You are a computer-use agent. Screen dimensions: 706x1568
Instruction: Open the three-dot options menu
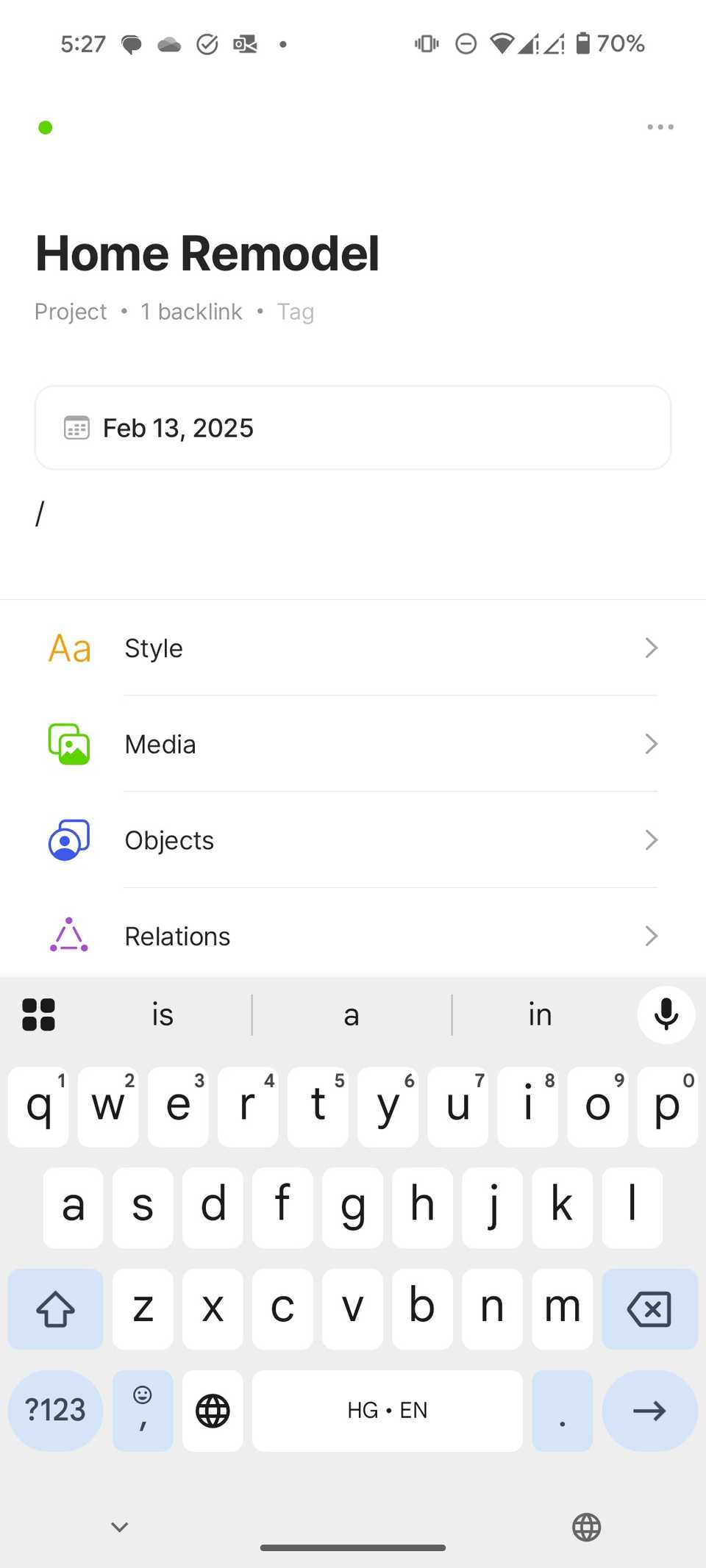tap(660, 126)
